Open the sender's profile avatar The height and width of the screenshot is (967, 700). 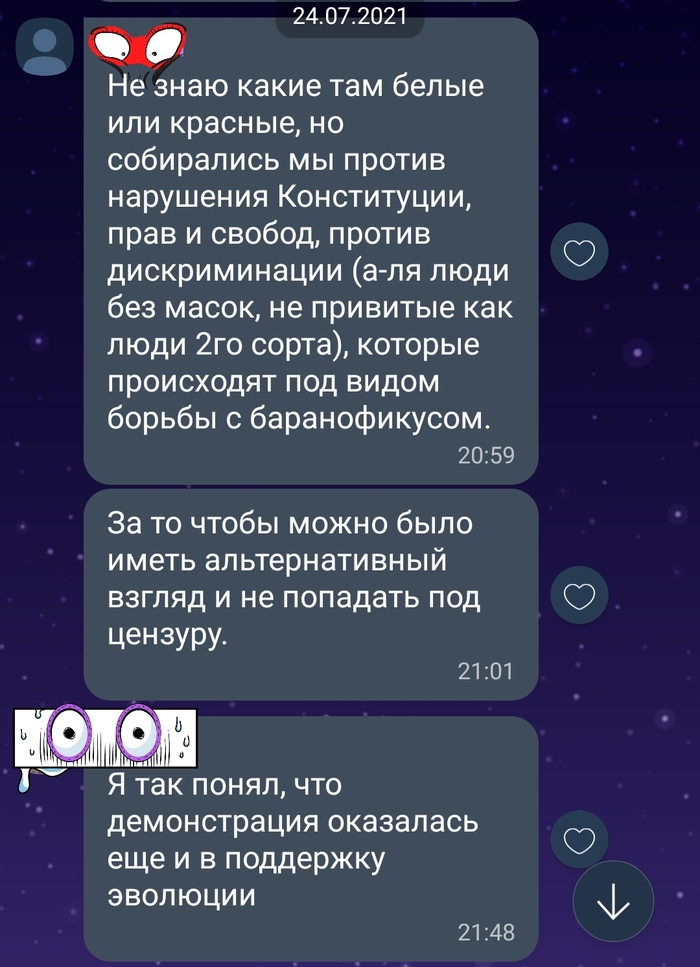click(46, 50)
